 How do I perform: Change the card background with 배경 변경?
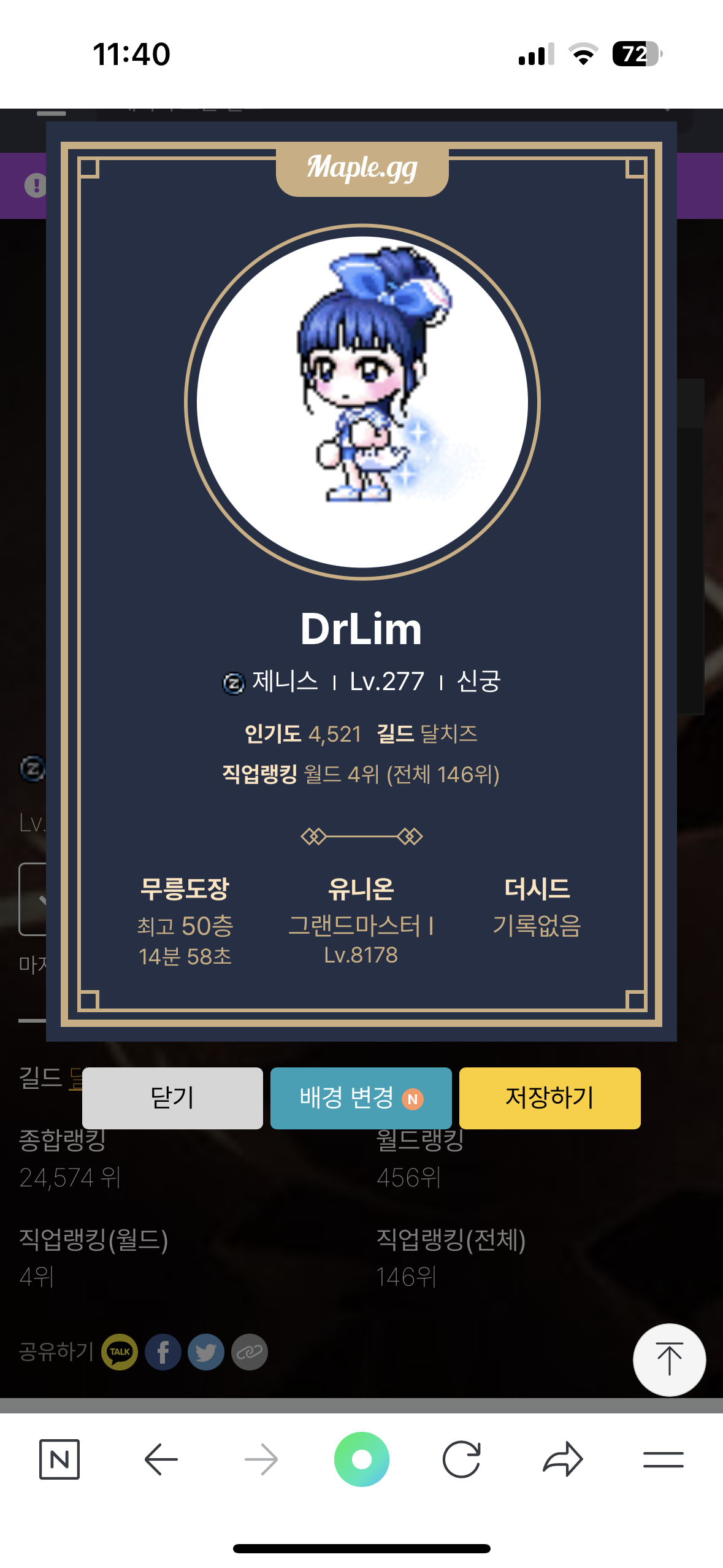pyautogui.click(x=361, y=1097)
